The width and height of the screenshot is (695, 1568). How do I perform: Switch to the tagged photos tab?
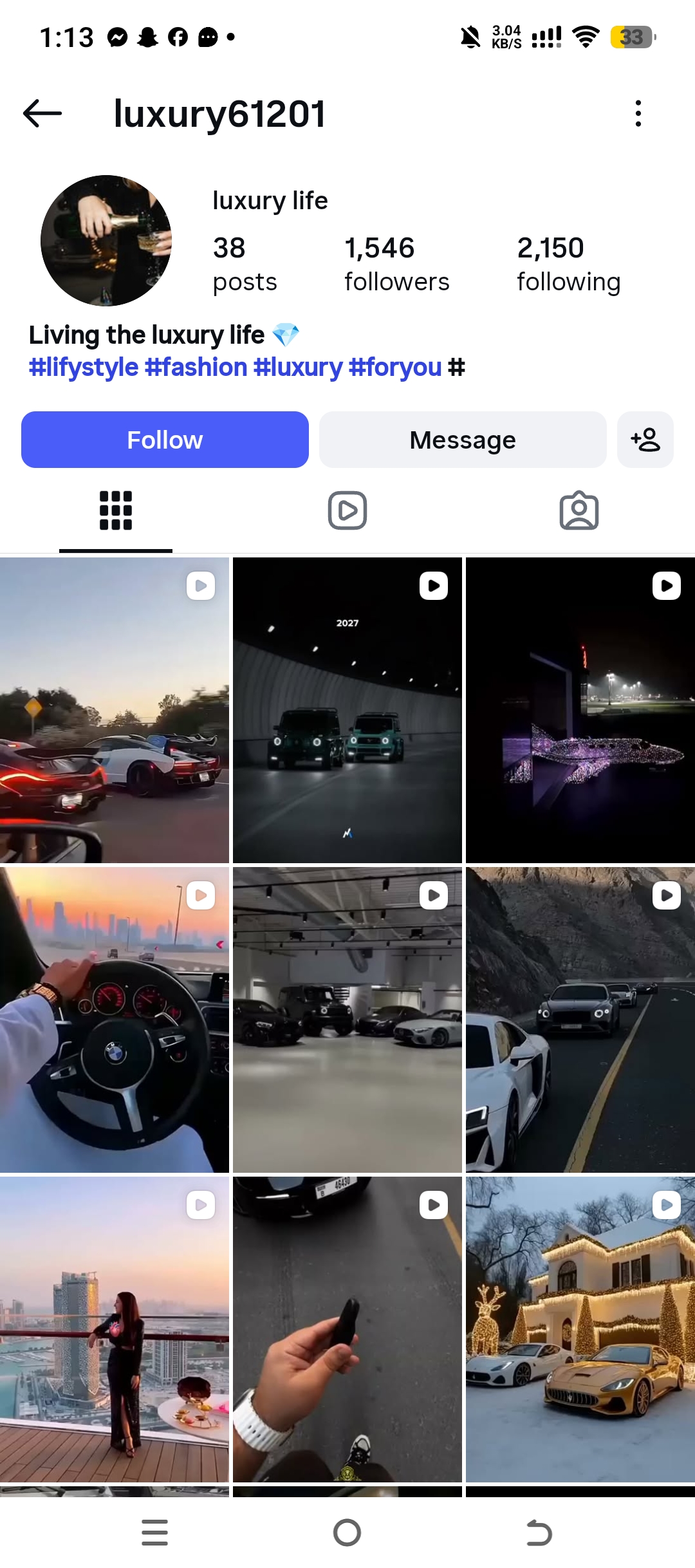coord(579,511)
